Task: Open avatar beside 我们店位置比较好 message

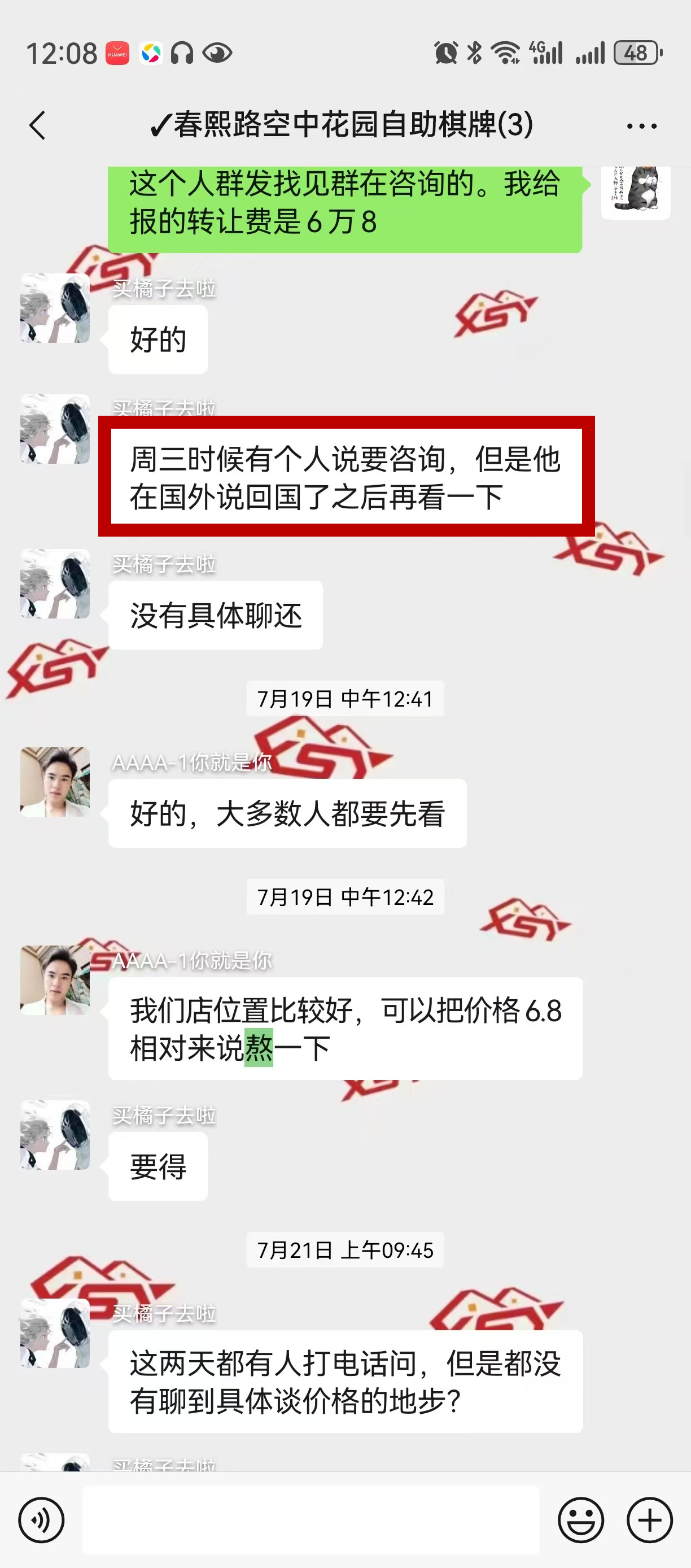Action: [x=55, y=979]
